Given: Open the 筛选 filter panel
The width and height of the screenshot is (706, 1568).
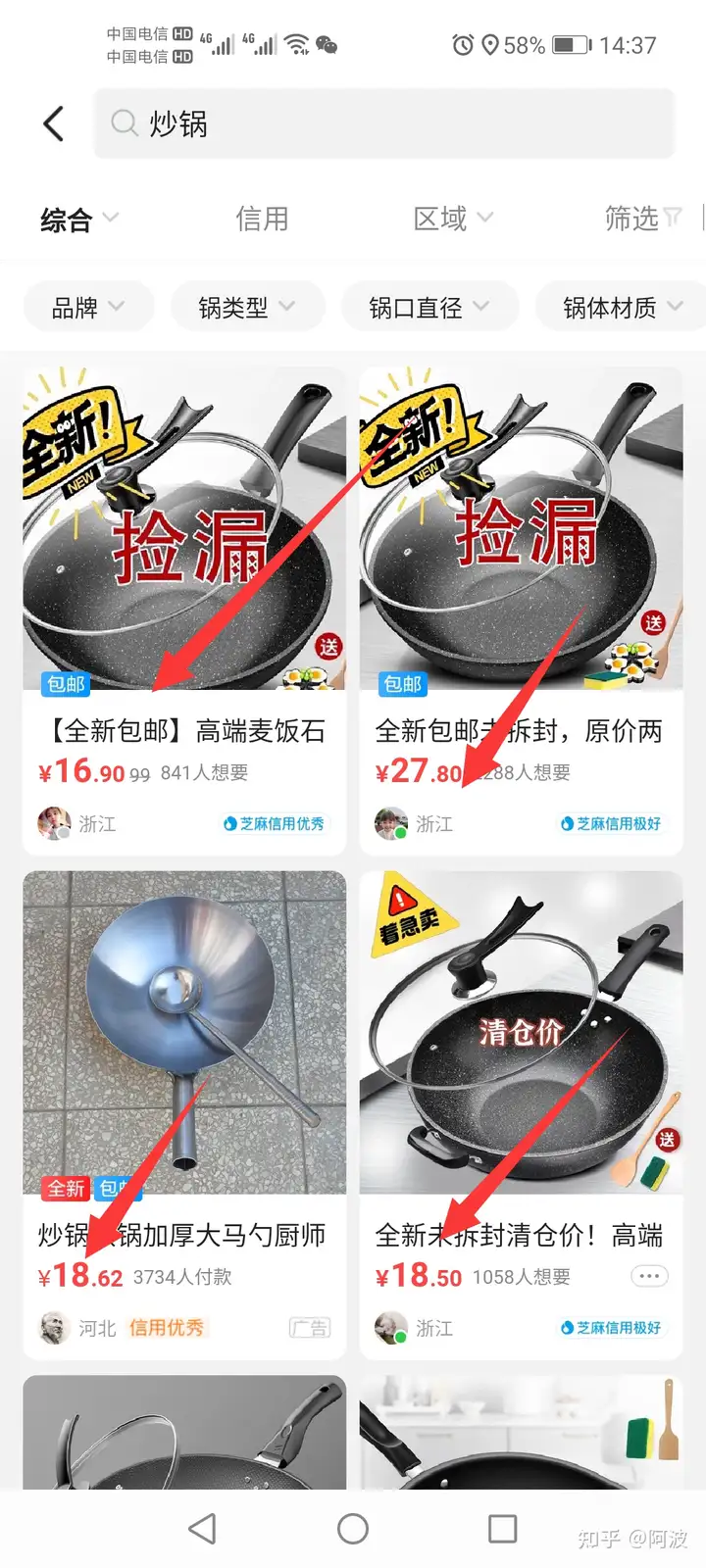Looking at the screenshot, I should (x=642, y=219).
